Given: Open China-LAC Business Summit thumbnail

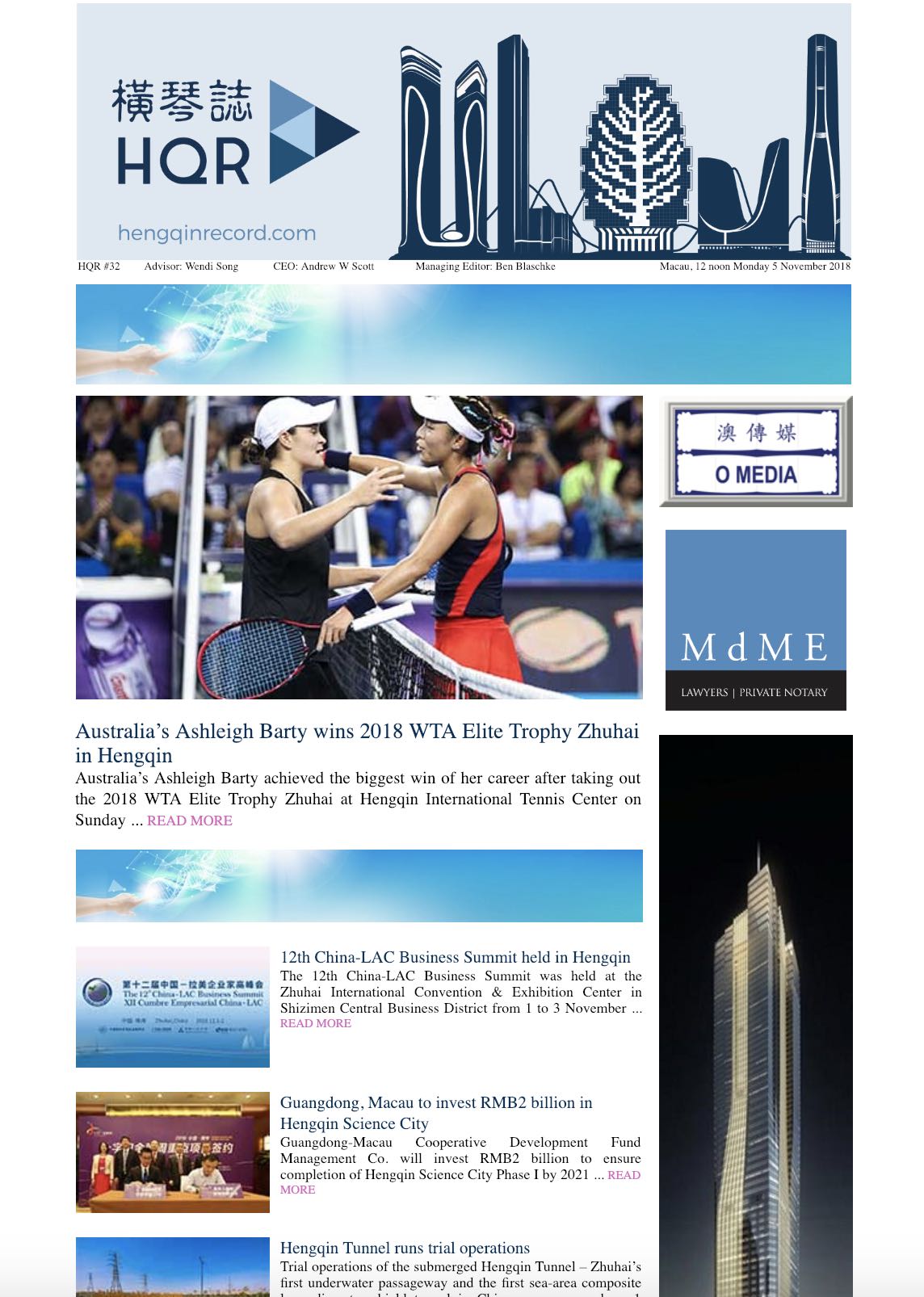Looking at the screenshot, I should (x=172, y=1006).
